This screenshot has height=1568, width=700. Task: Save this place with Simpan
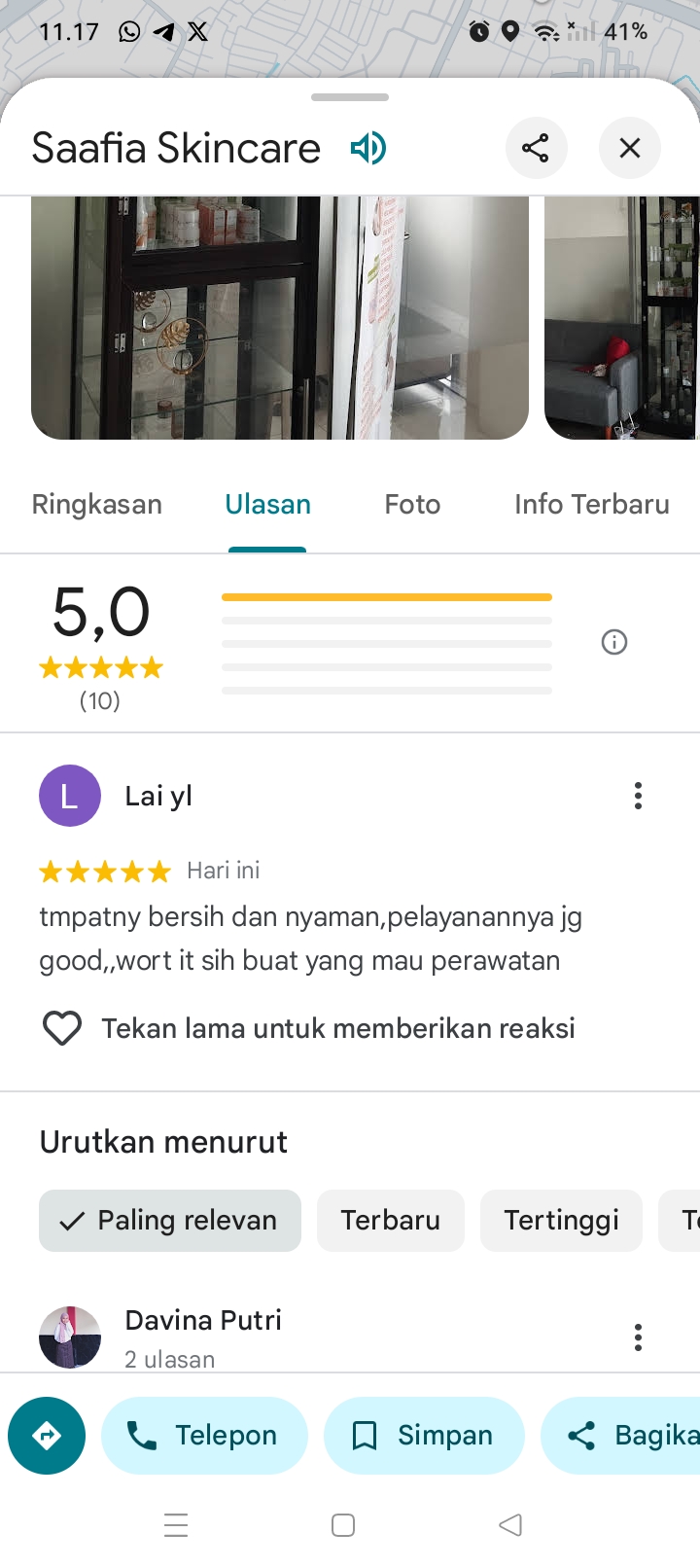pyautogui.click(x=424, y=1436)
